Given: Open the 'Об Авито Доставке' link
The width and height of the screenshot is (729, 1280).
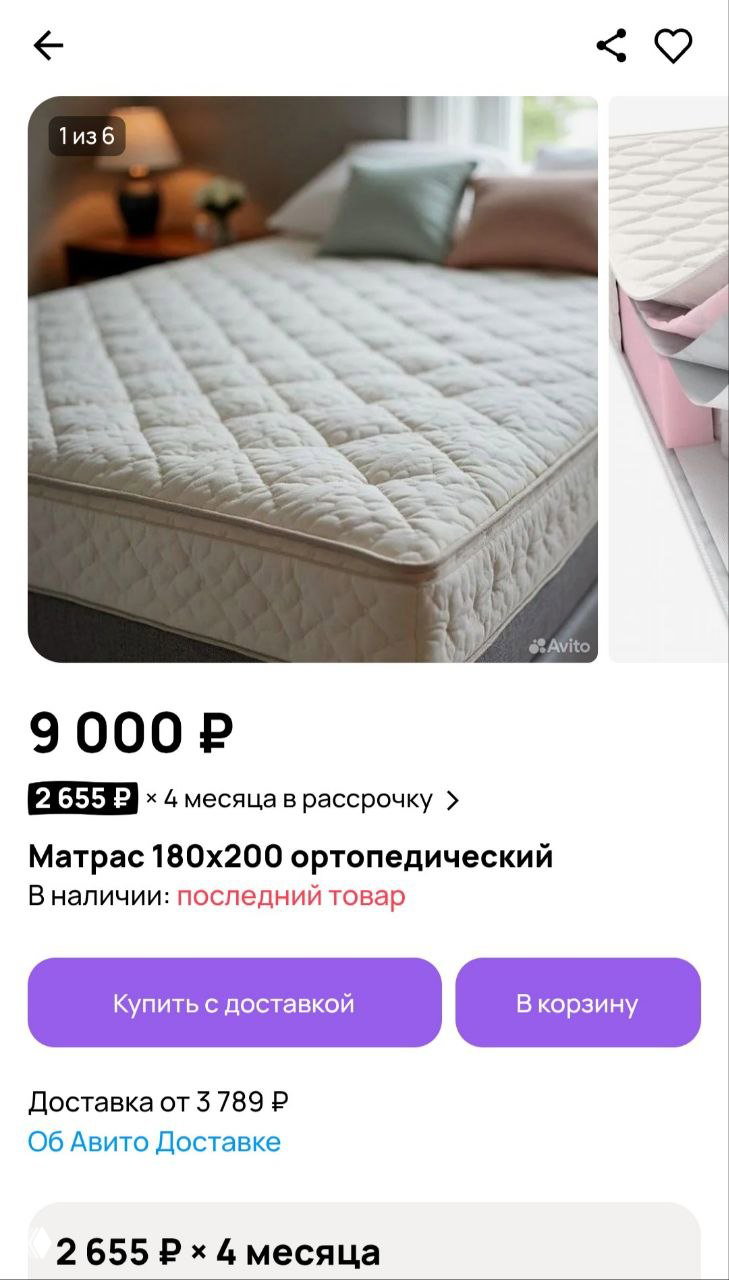Looking at the screenshot, I should 154,1140.
